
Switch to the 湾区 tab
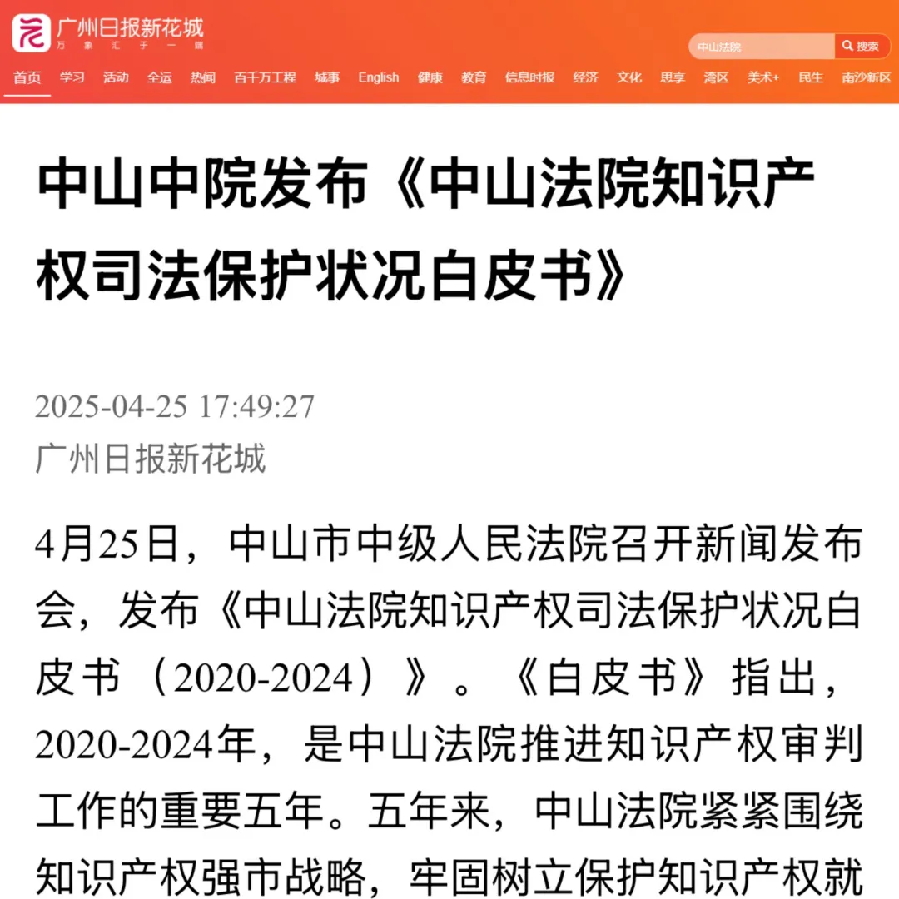(715, 77)
